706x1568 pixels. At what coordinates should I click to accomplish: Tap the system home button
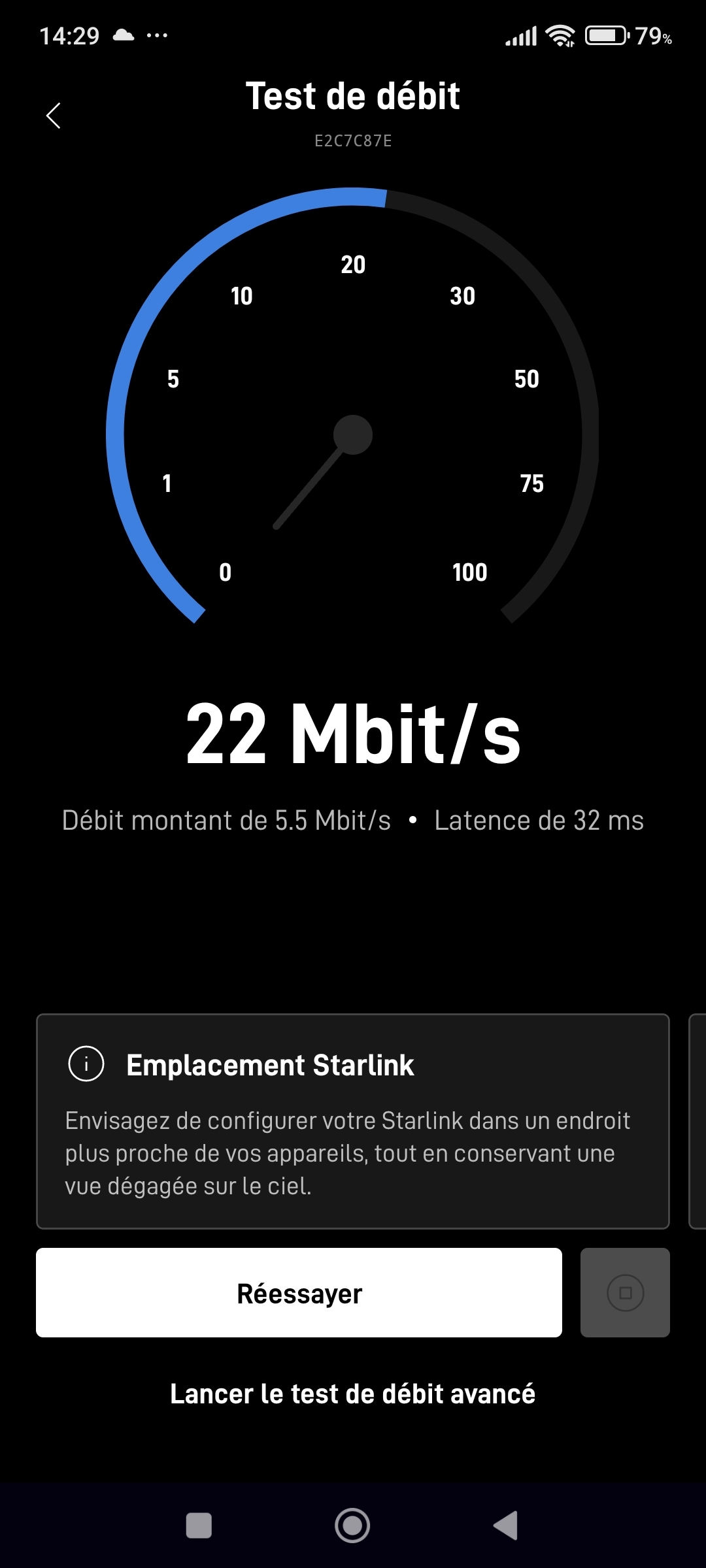(x=352, y=1526)
